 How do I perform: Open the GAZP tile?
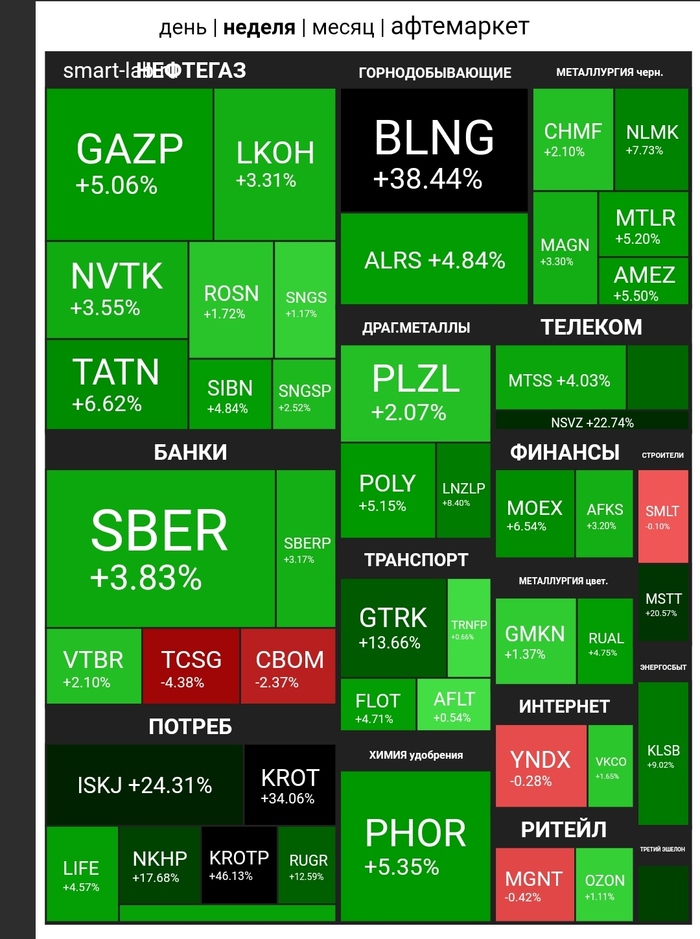pyautogui.click(x=129, y=164)
